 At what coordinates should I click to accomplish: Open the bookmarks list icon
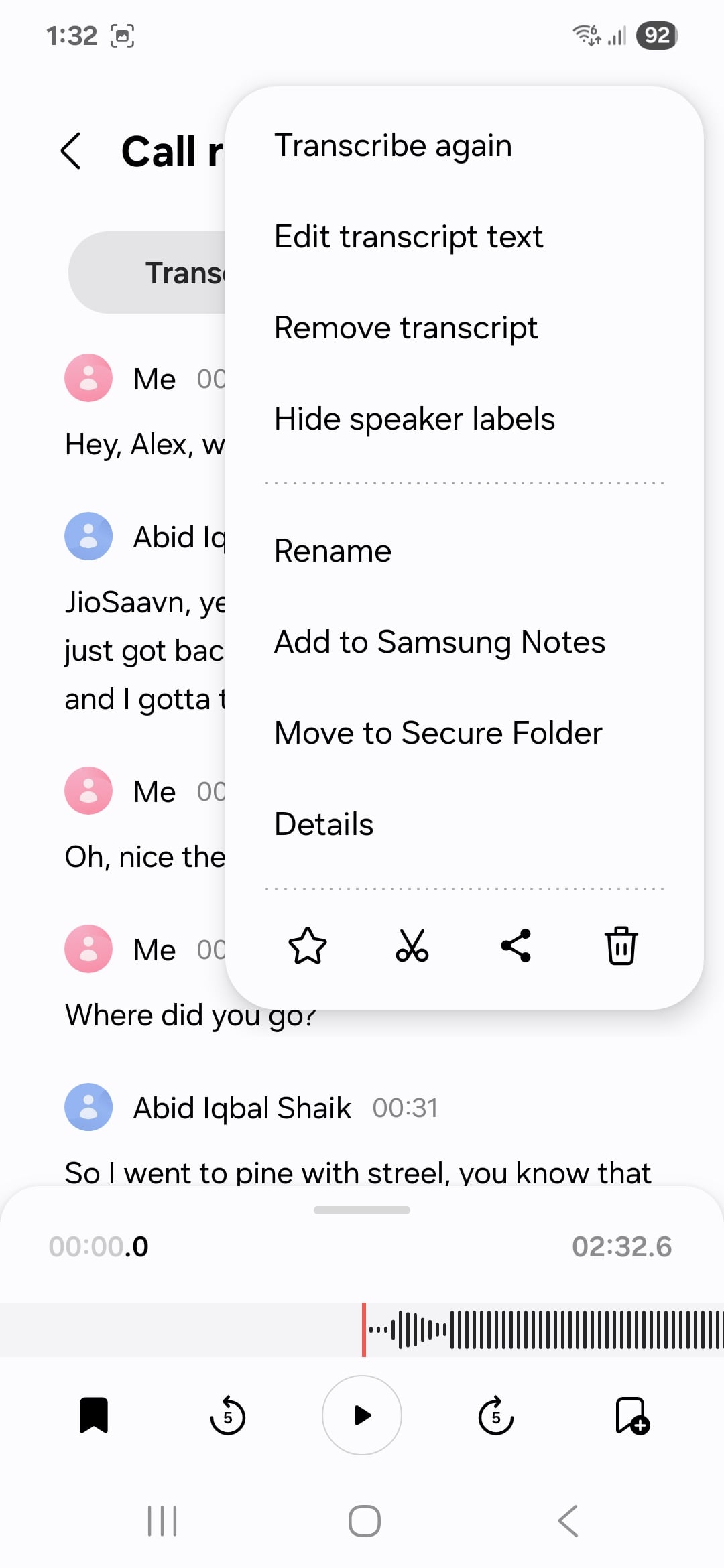click(x=94, y=1415)
